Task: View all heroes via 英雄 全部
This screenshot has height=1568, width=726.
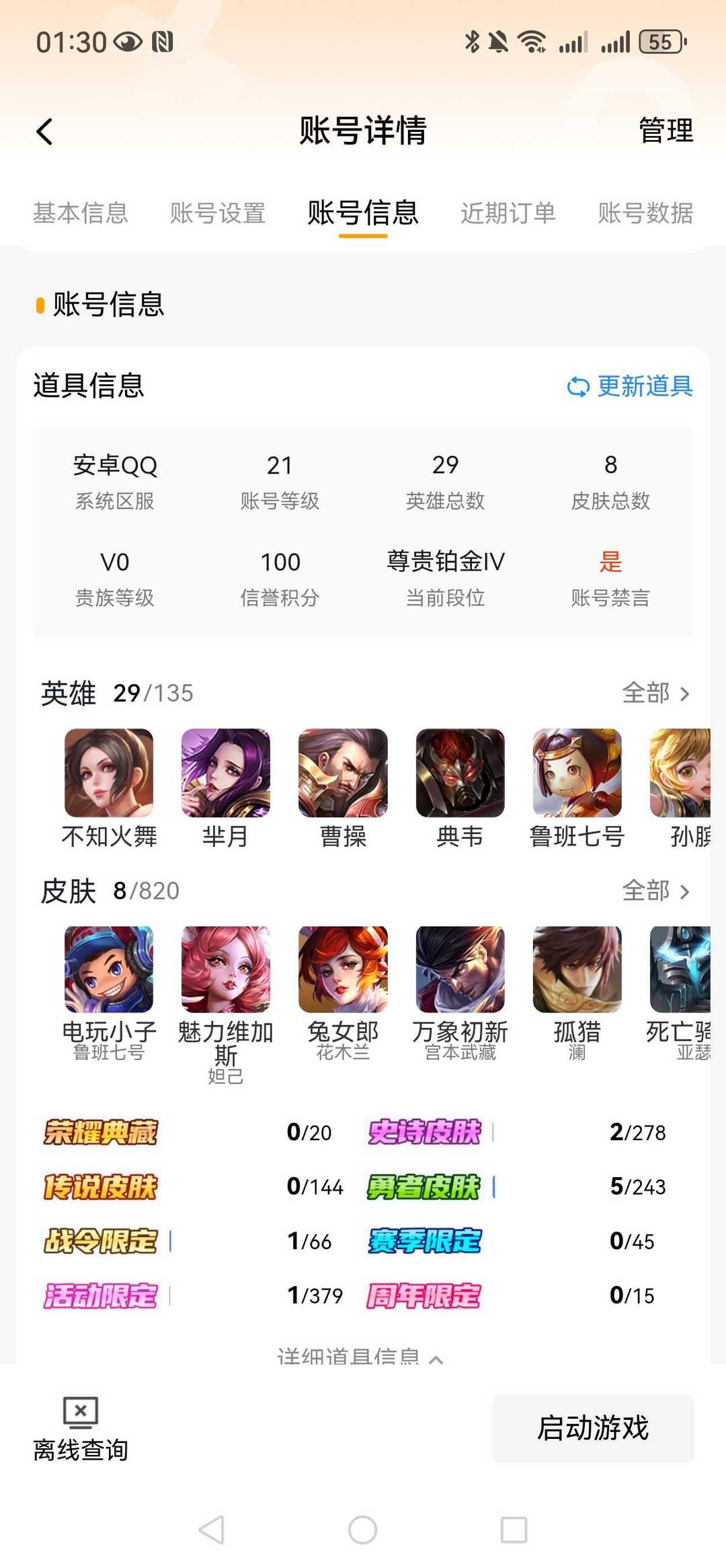Action: coord(656,693)
